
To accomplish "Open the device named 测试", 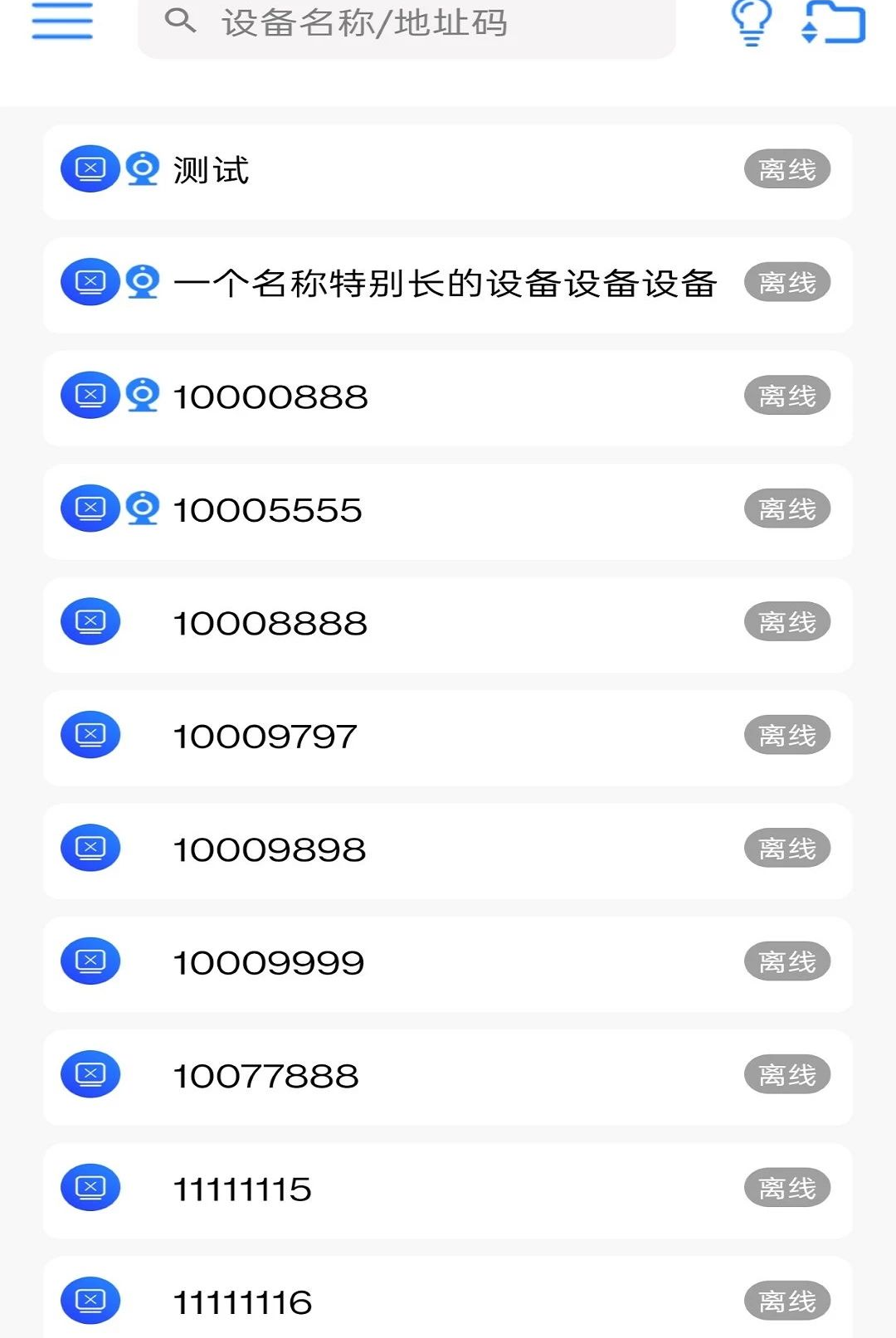I will pyautogui.click(x=448, y=172).
